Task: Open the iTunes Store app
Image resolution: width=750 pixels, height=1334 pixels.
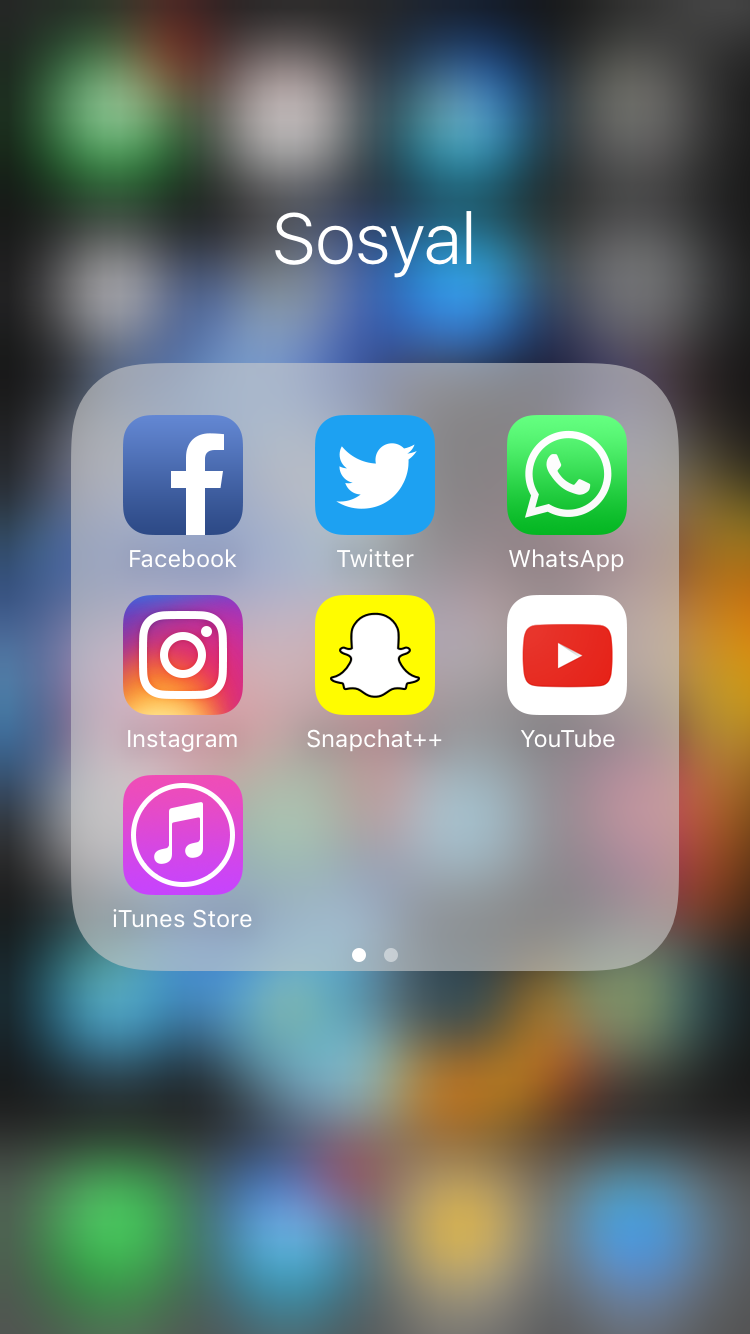Action: (x=183, y=835)
